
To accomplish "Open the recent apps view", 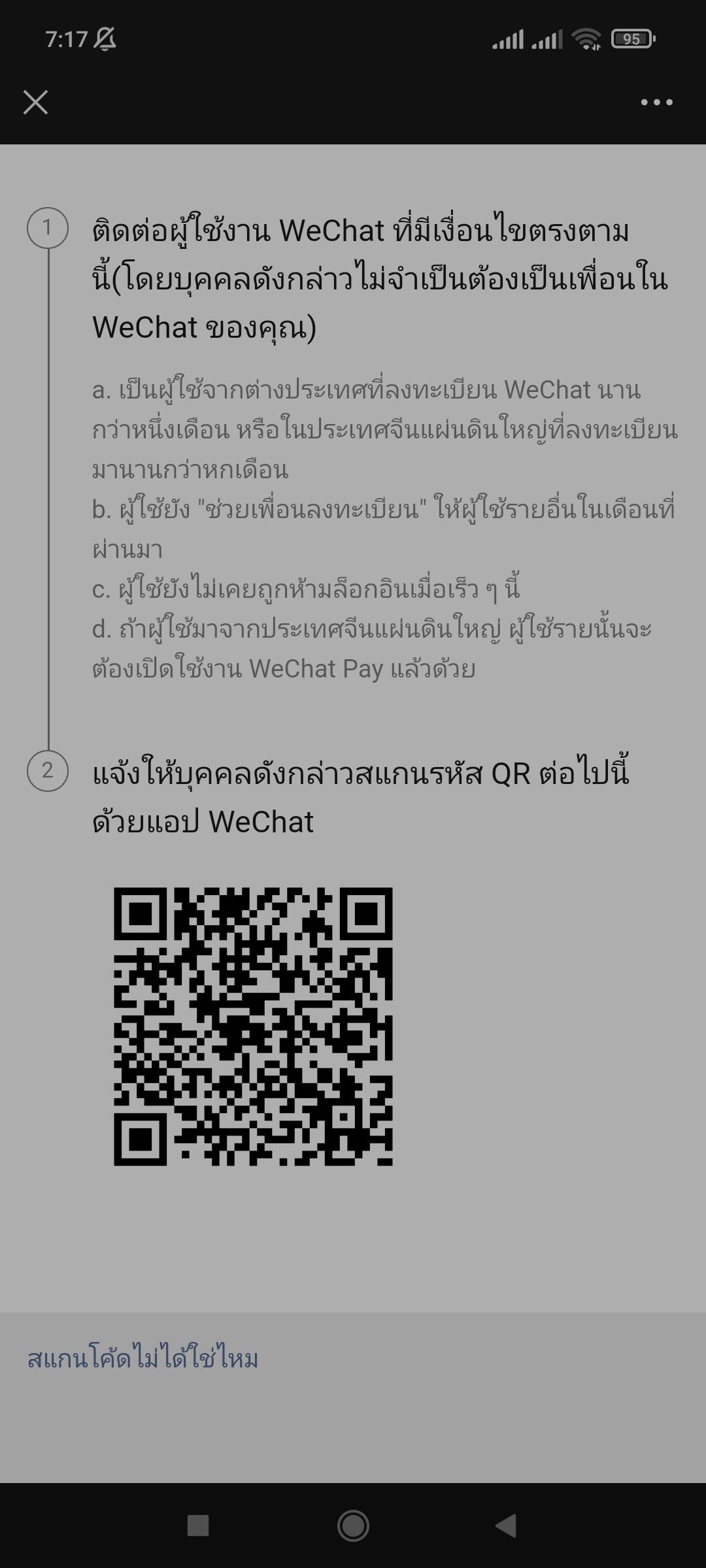I will [198, 1526].
